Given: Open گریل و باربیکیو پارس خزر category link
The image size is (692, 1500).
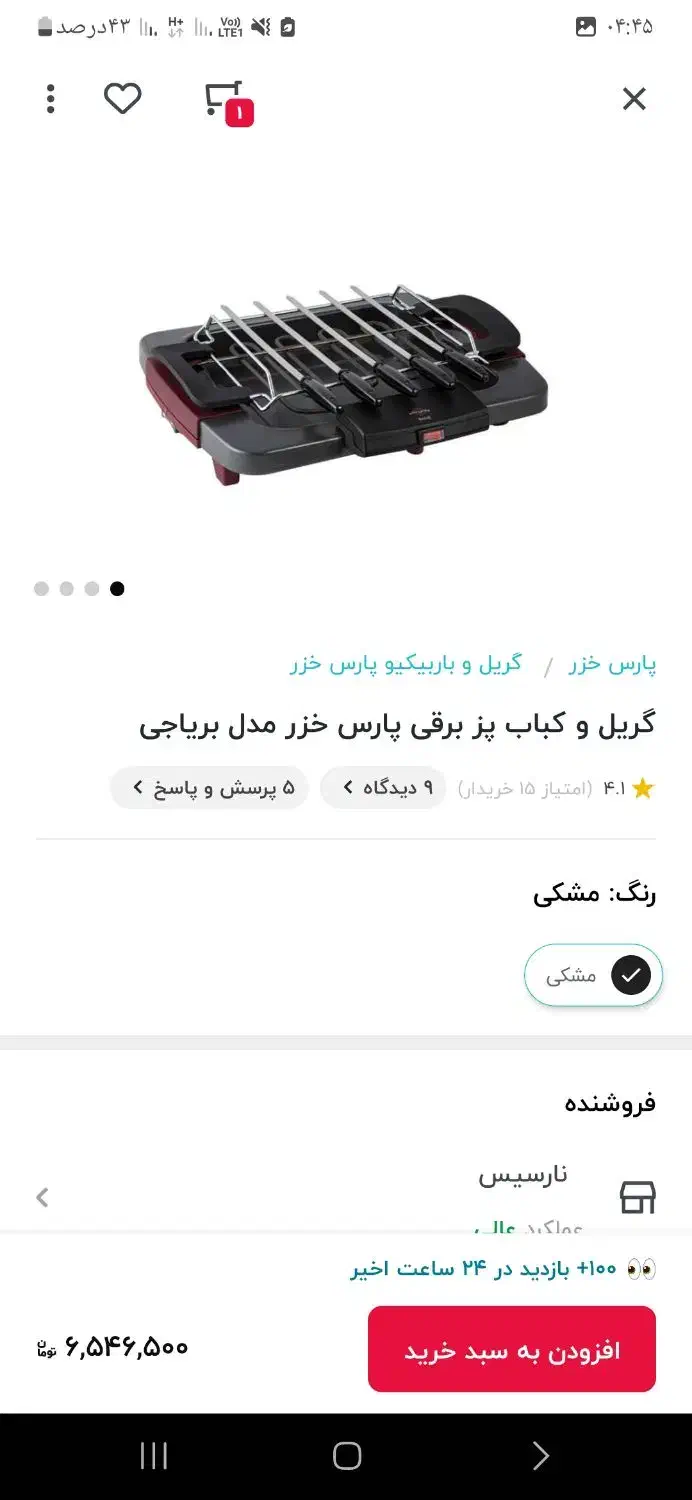Looking at the screenshot, I should click(x=406, y=665).
